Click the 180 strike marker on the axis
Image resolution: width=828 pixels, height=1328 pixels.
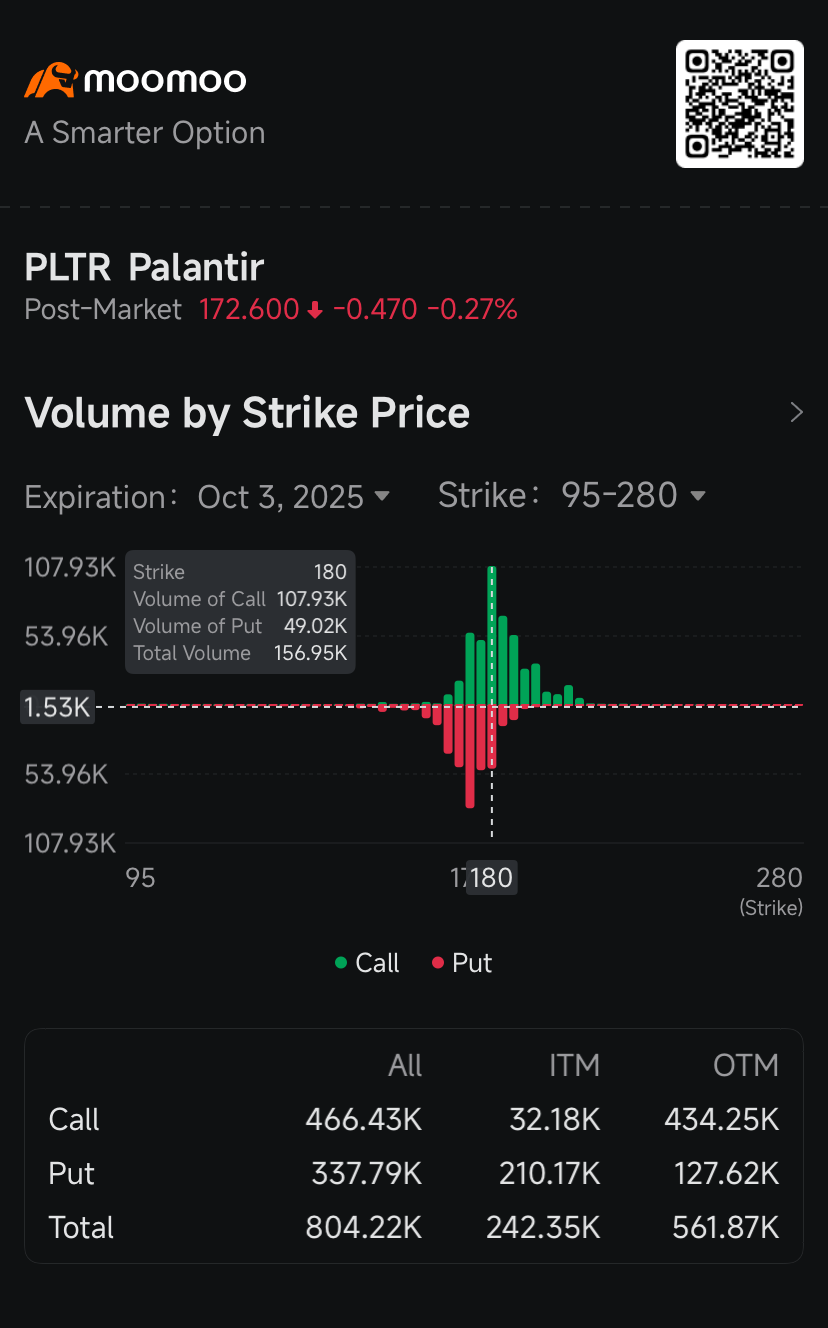[x=491, y=877]
